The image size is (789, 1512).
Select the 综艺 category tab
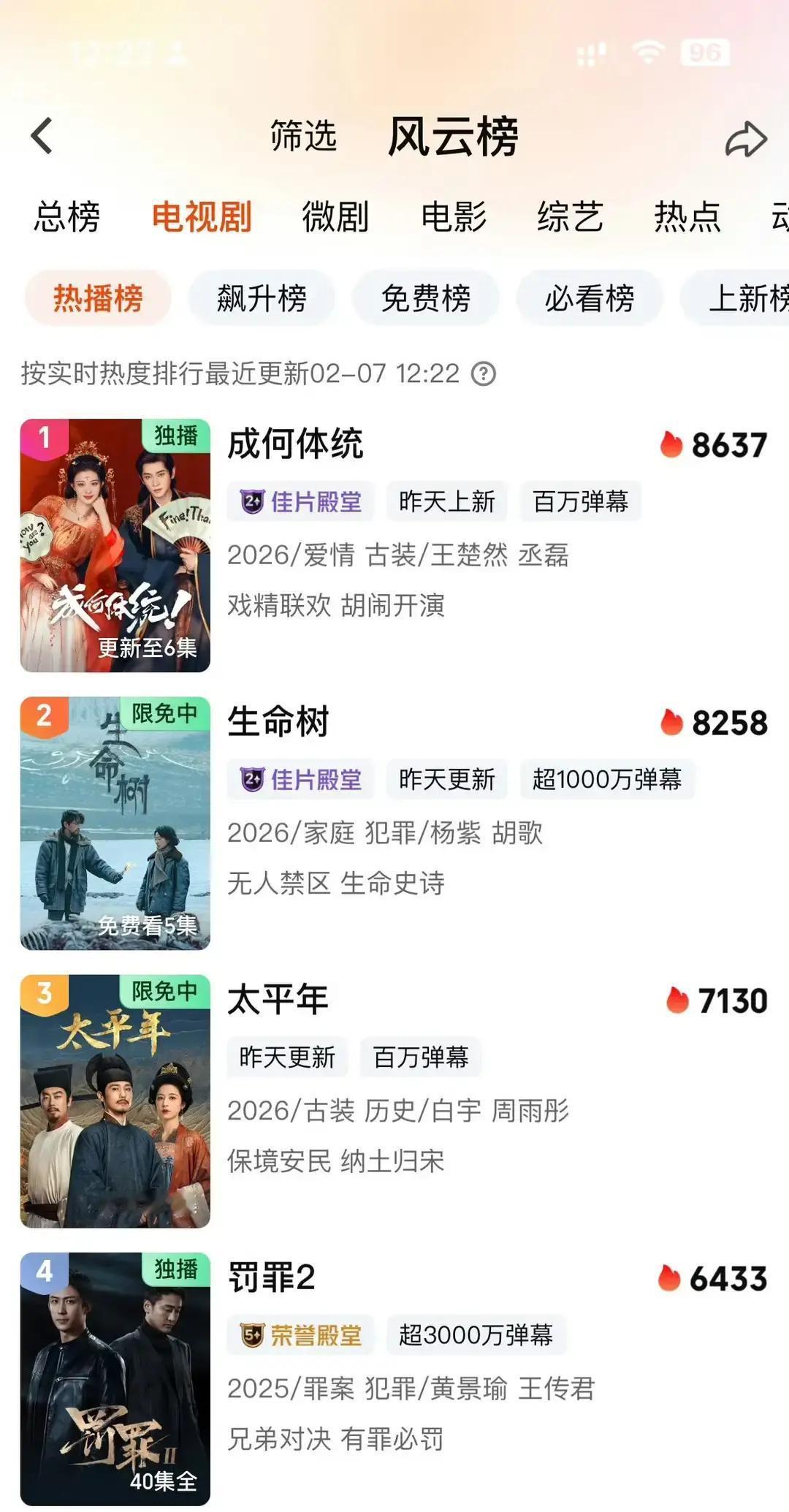[x=571, y=216]
